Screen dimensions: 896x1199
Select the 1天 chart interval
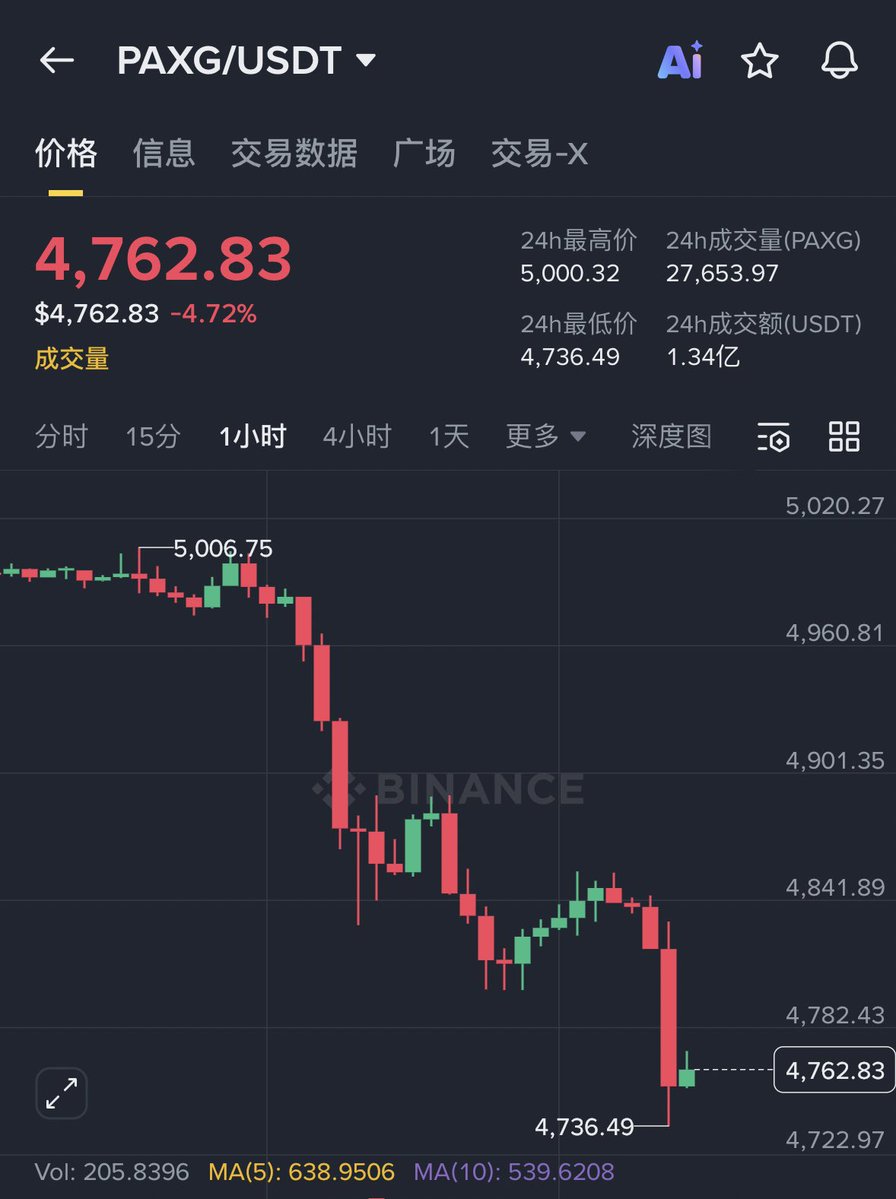[449, 436]
